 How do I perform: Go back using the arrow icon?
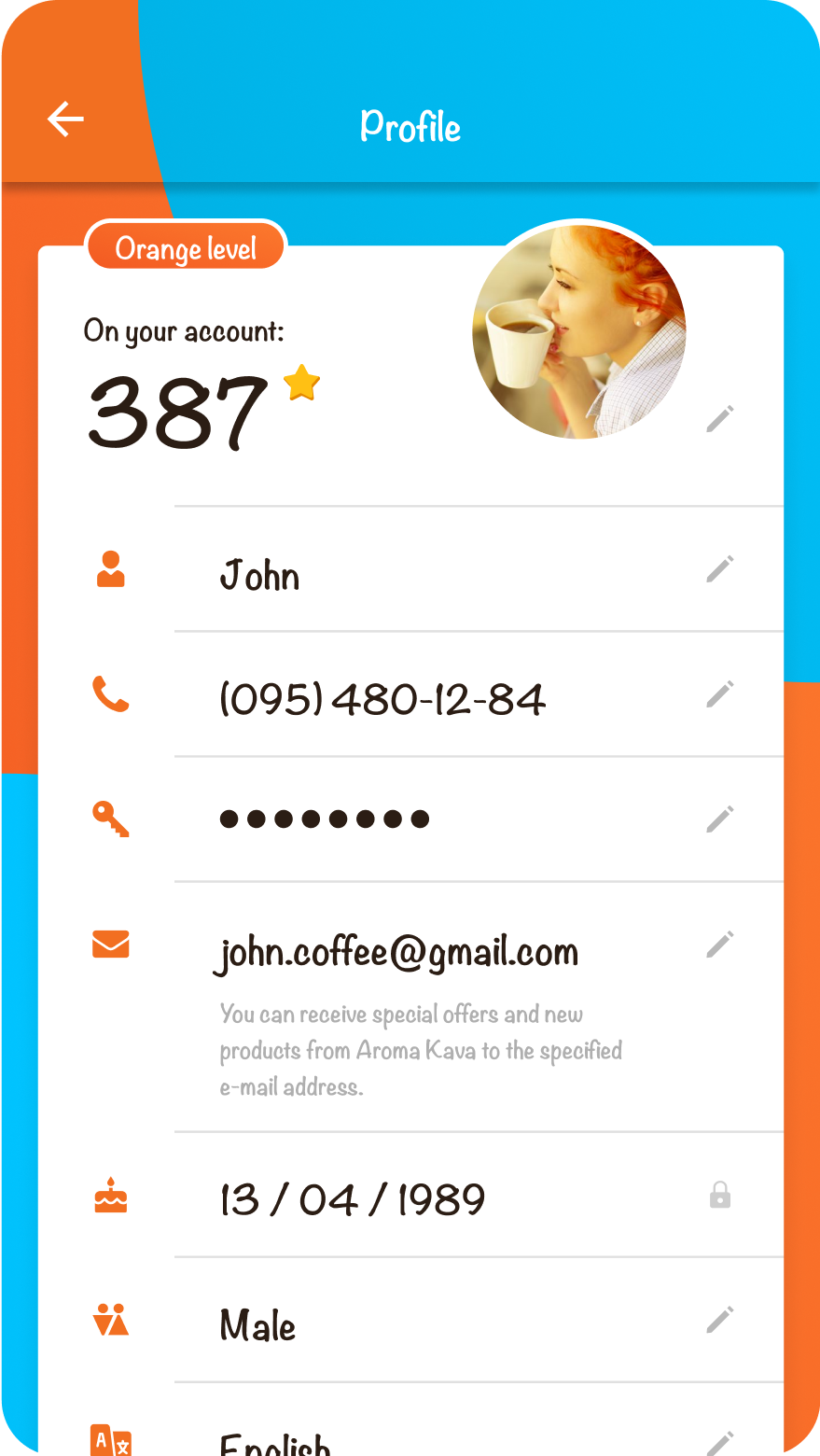(x=65, y=119)
